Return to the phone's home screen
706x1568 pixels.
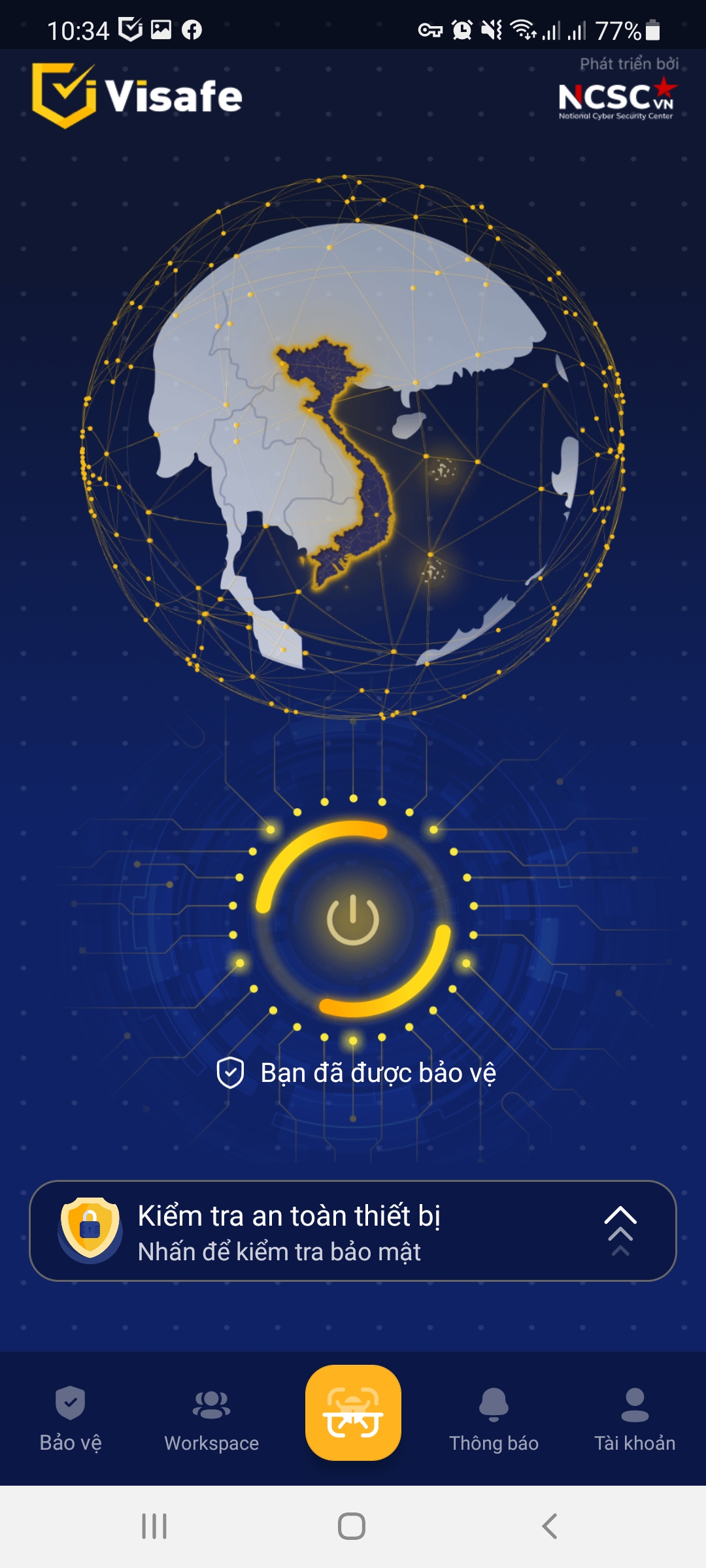coord(352,1526)
